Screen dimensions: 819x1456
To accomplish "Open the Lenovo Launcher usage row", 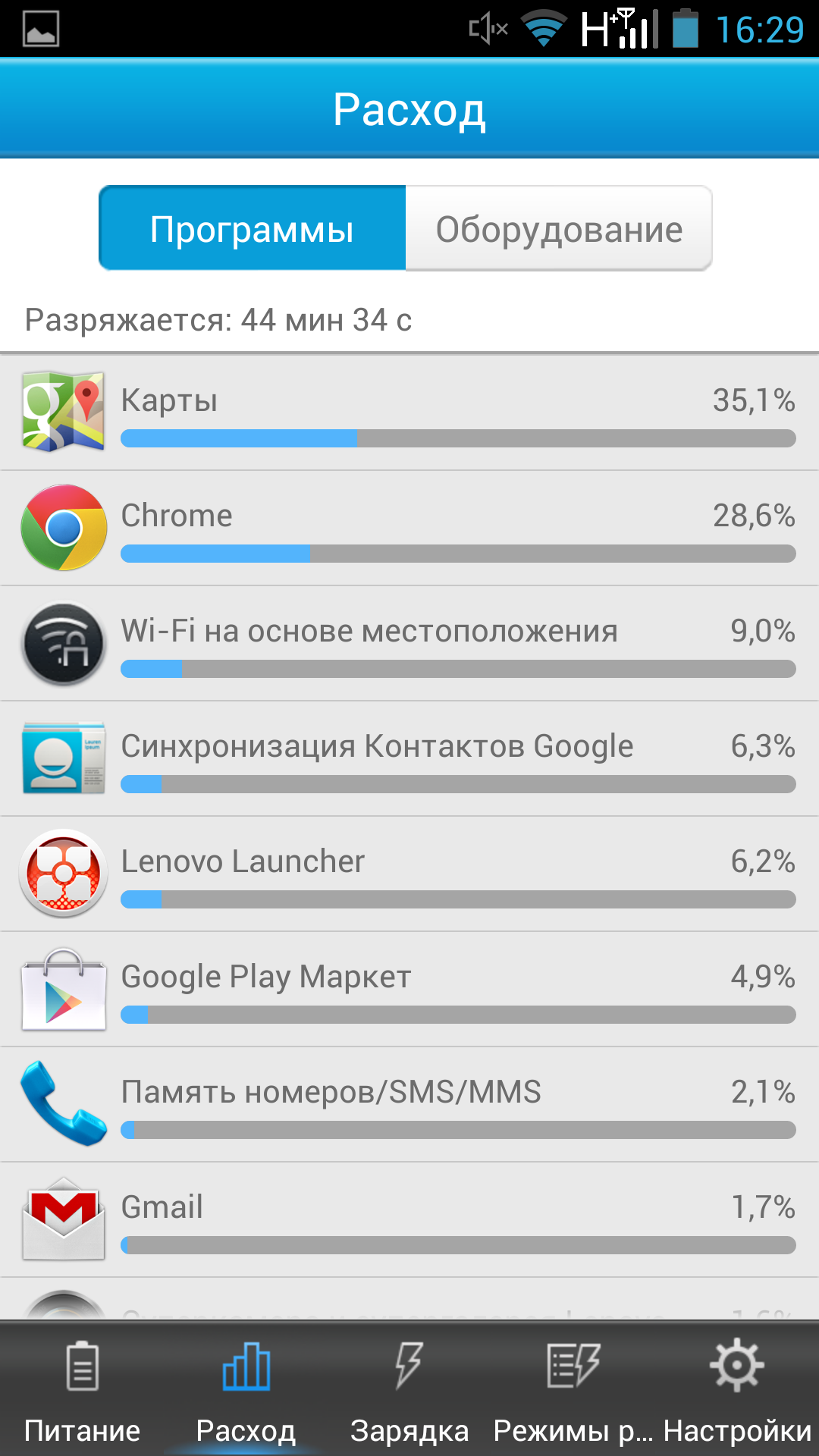I will point(409,874).
